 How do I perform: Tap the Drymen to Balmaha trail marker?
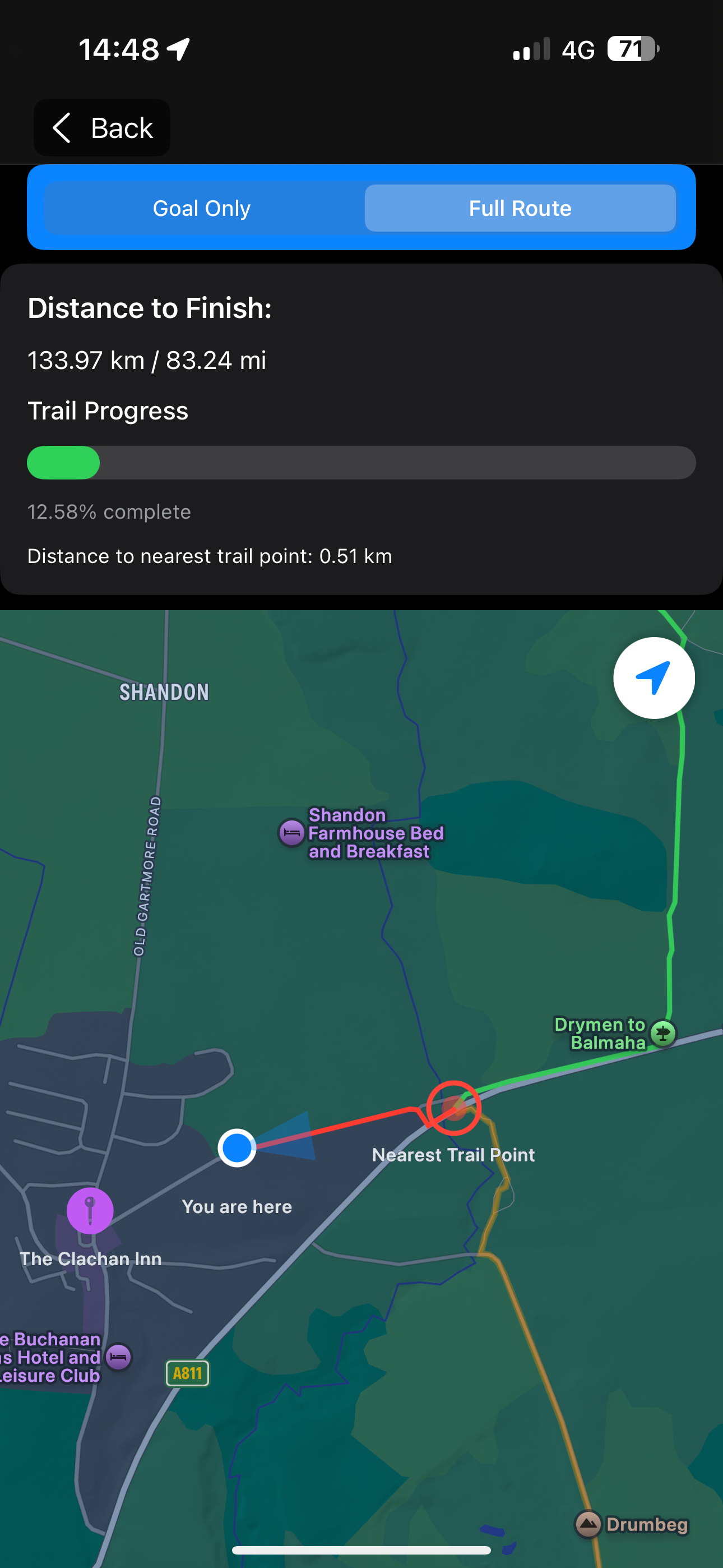point(662,1033)
